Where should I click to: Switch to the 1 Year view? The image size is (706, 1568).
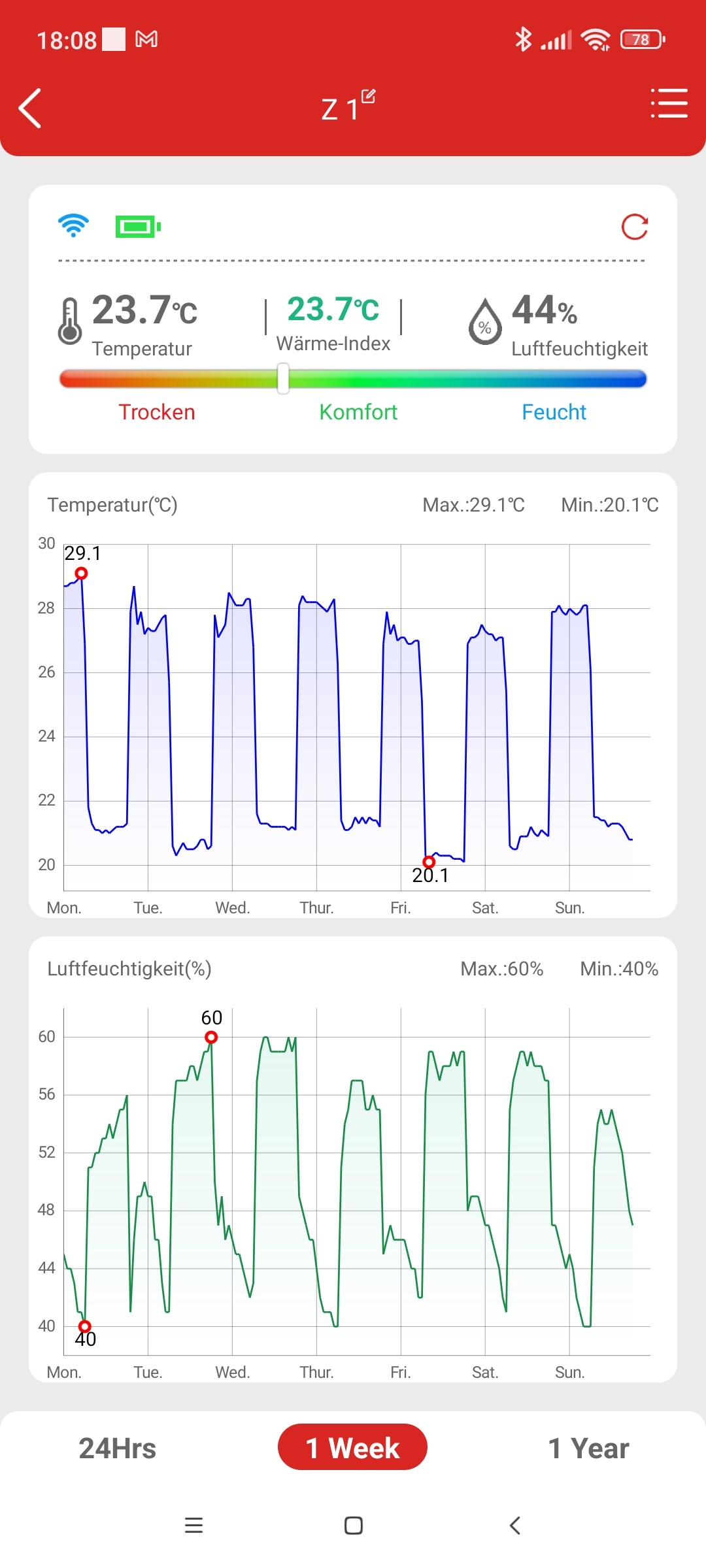[588, 1448]
